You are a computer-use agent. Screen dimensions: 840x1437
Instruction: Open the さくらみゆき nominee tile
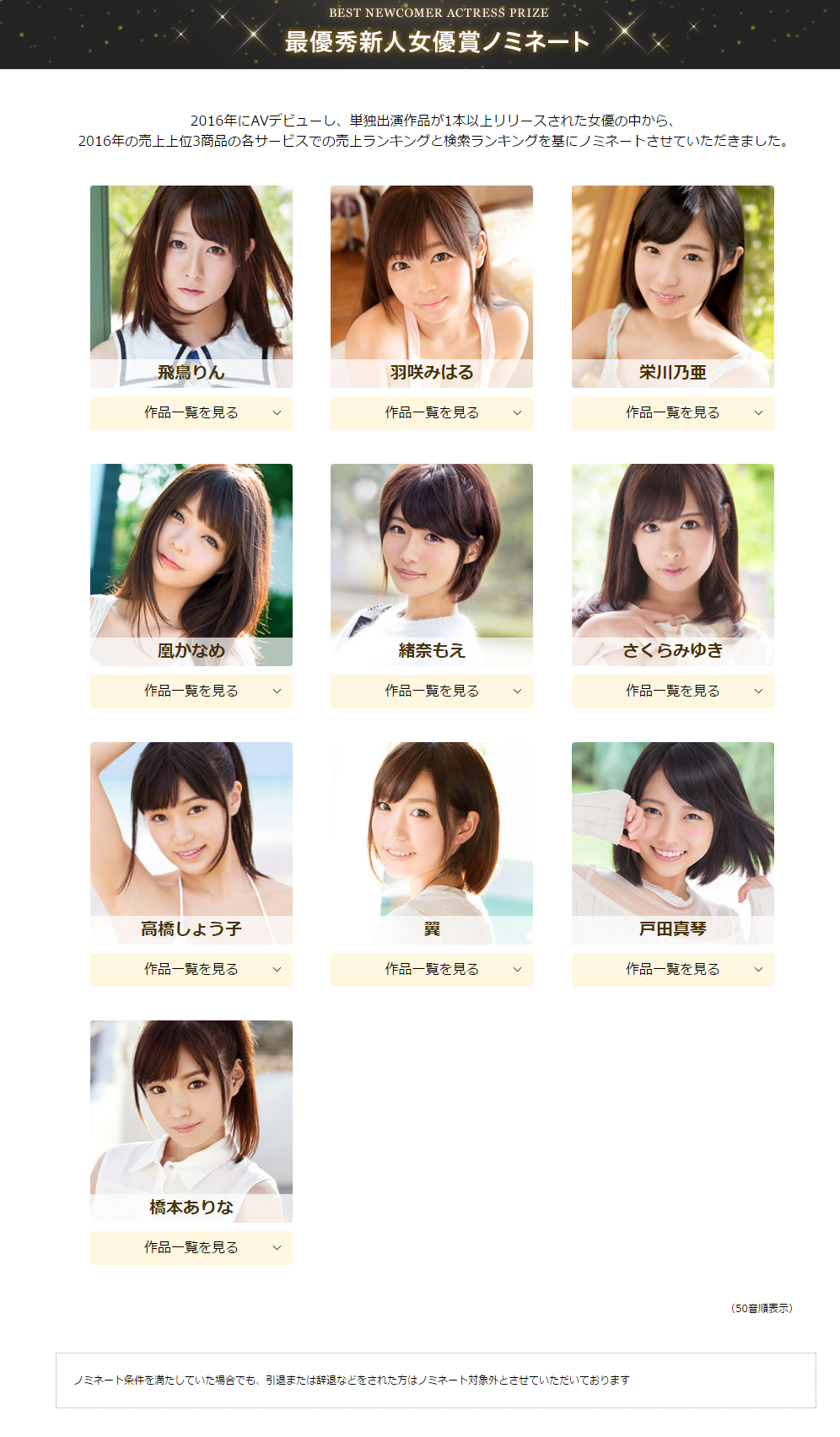(672, 565)
